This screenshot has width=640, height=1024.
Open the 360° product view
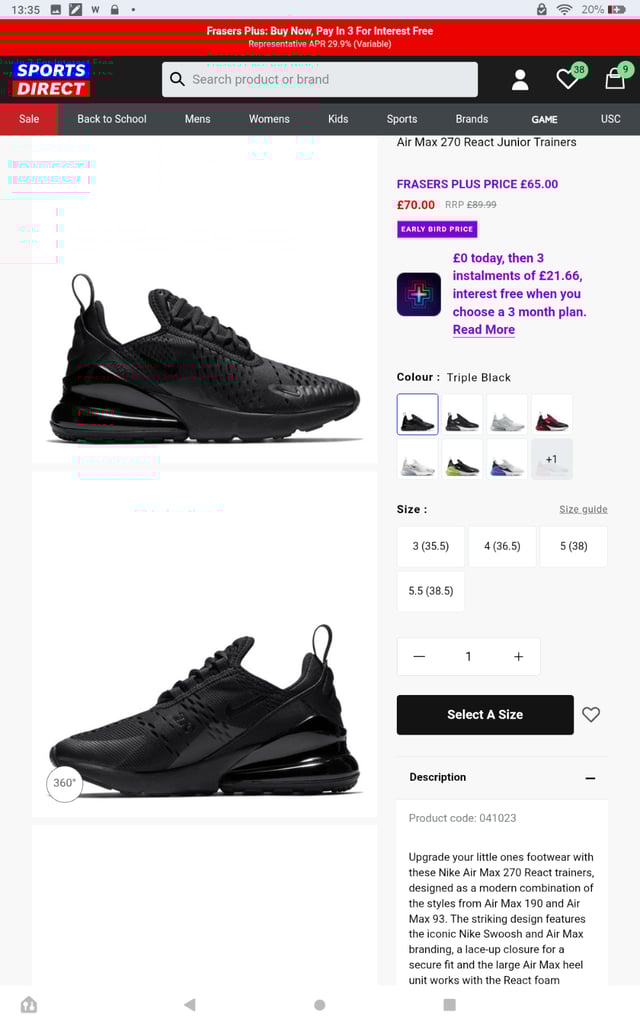(65, 783)
